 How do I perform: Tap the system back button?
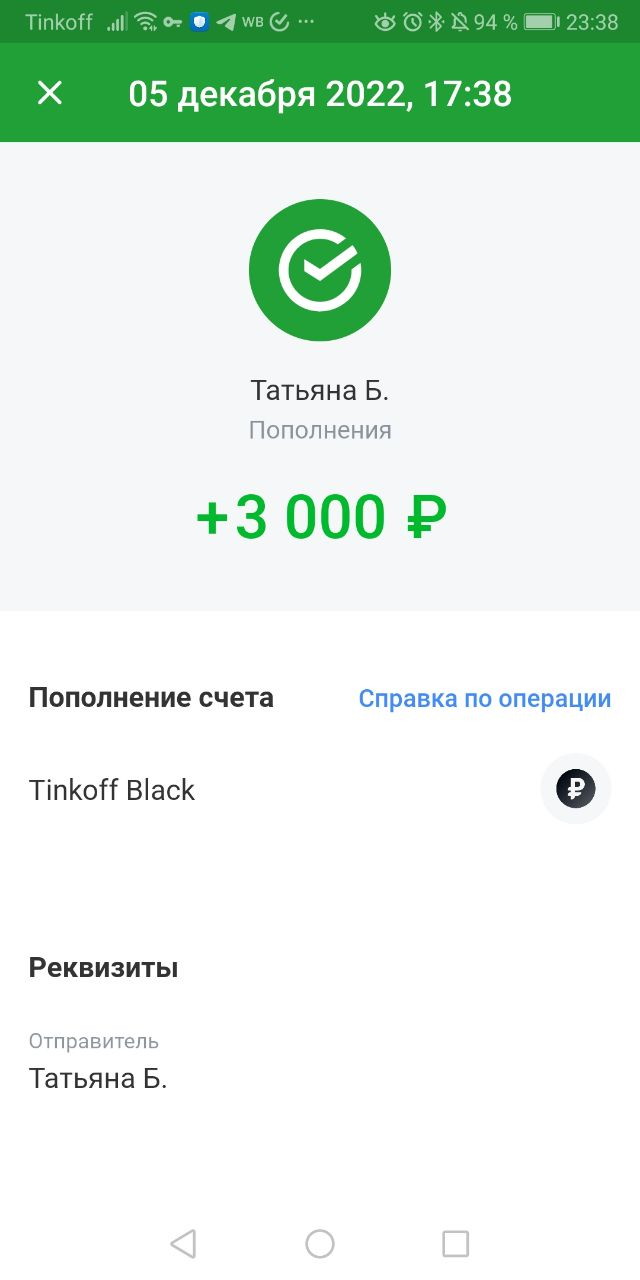coord(183,1243)
